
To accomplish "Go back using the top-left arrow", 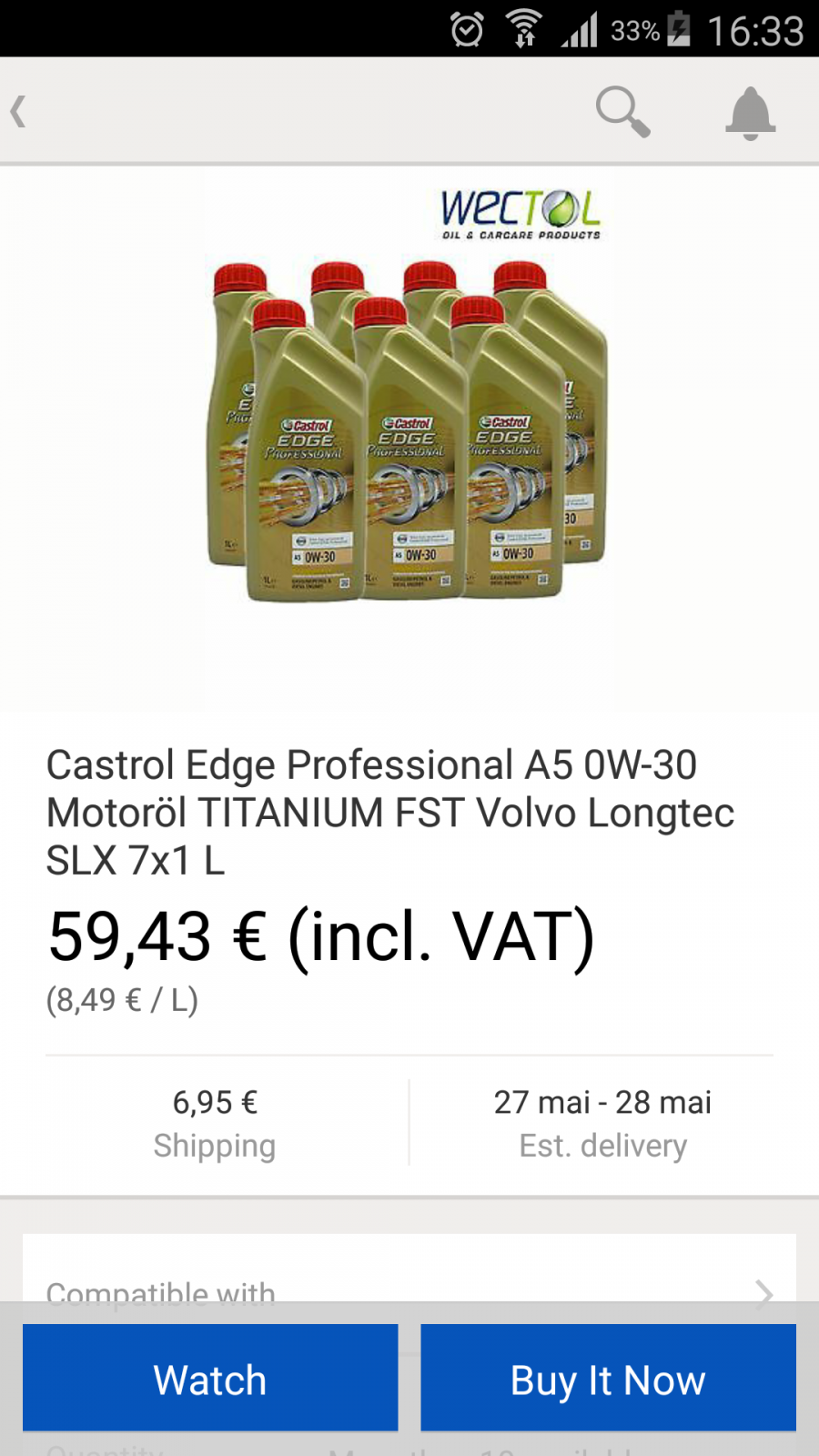I will [x=18, y=112].
